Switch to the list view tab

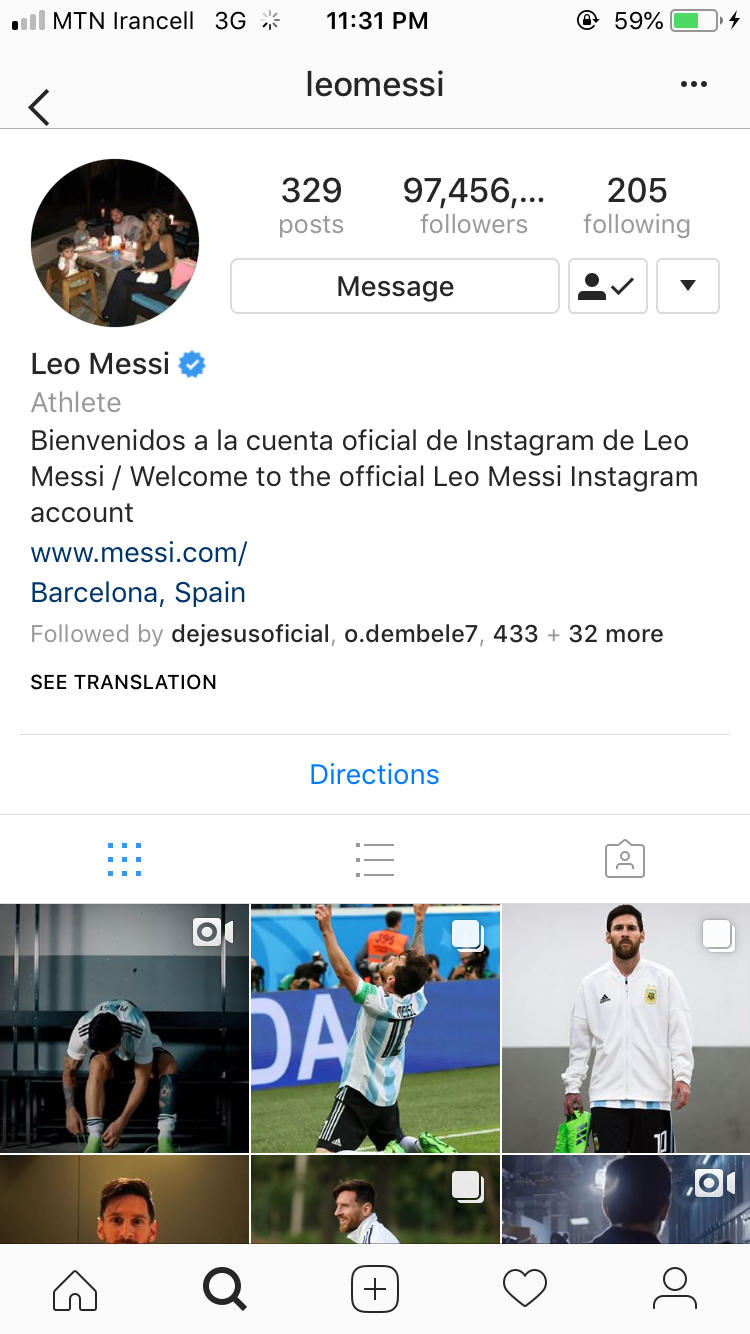pos(375,859)
